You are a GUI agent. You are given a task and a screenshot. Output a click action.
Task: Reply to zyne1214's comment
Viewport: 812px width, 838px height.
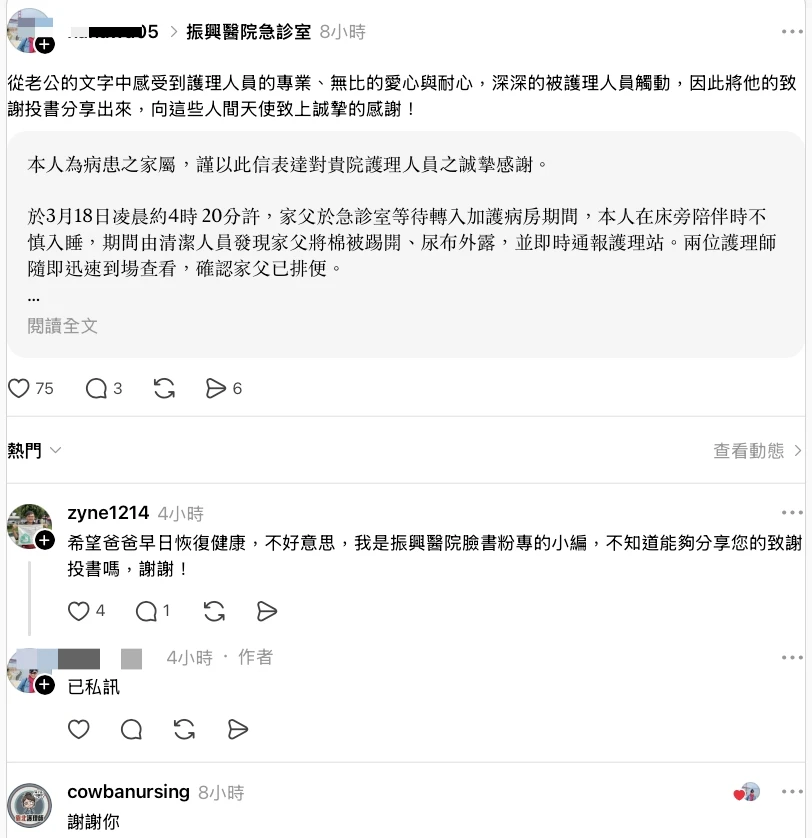[x=146, y=610]
